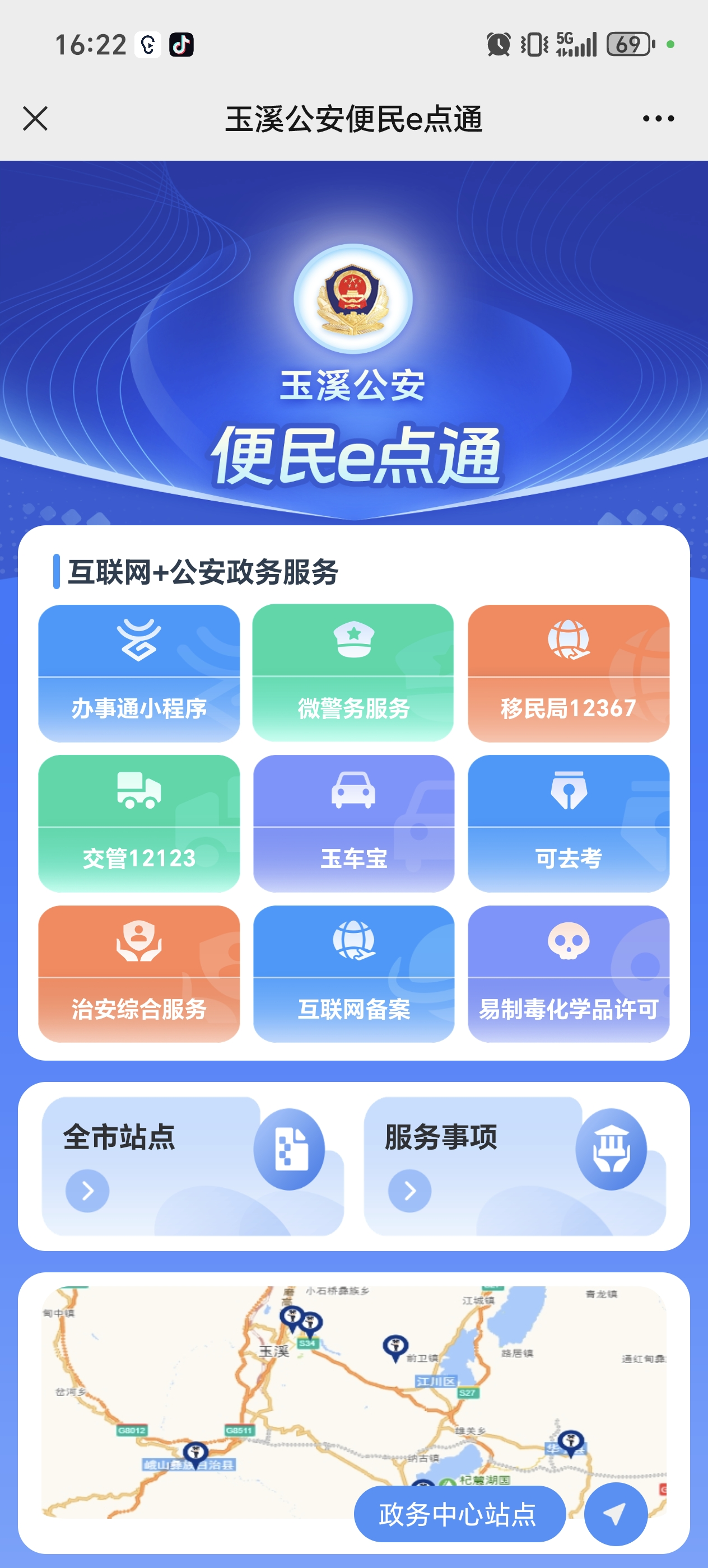Close the 玉溪公安便民e点通 page

35,119
